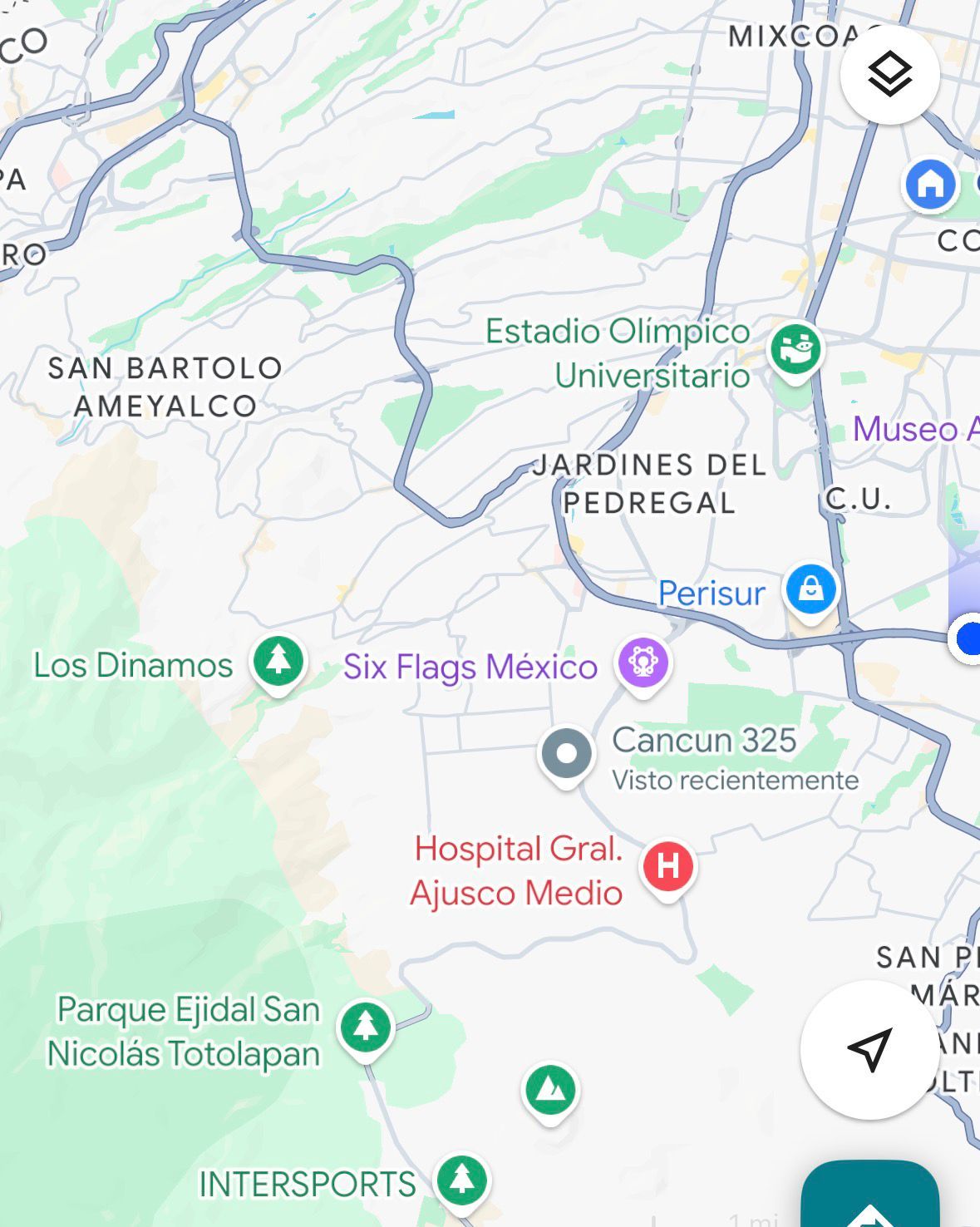Open the INTERSPORTS map marker
Viewport: 980px width, 1227px height.
[462, 1180]
